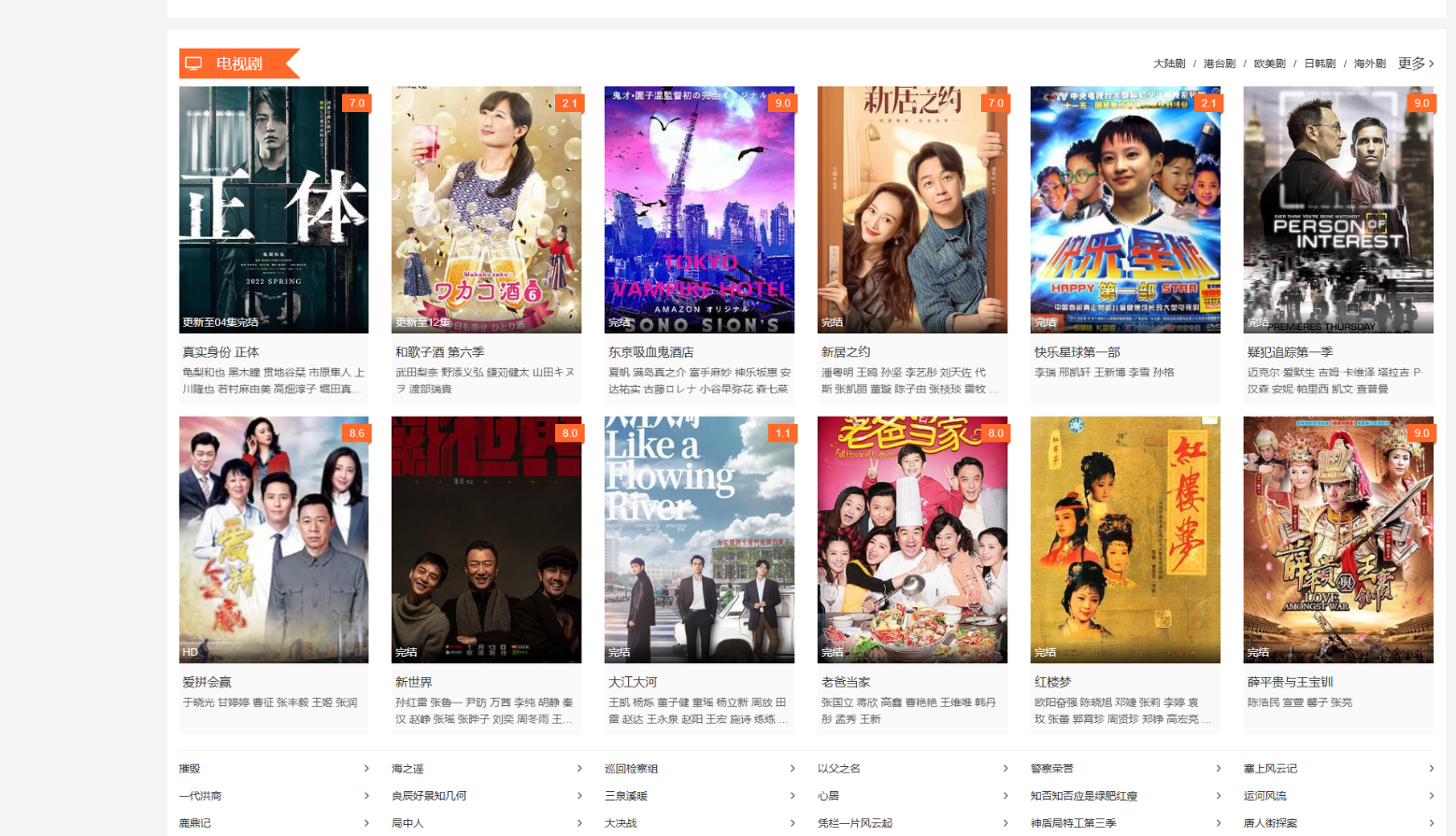Tap 更多 to see more TV dramas
The height and width of the screenshot is (836, 1456).
(x=1415, y=64)
